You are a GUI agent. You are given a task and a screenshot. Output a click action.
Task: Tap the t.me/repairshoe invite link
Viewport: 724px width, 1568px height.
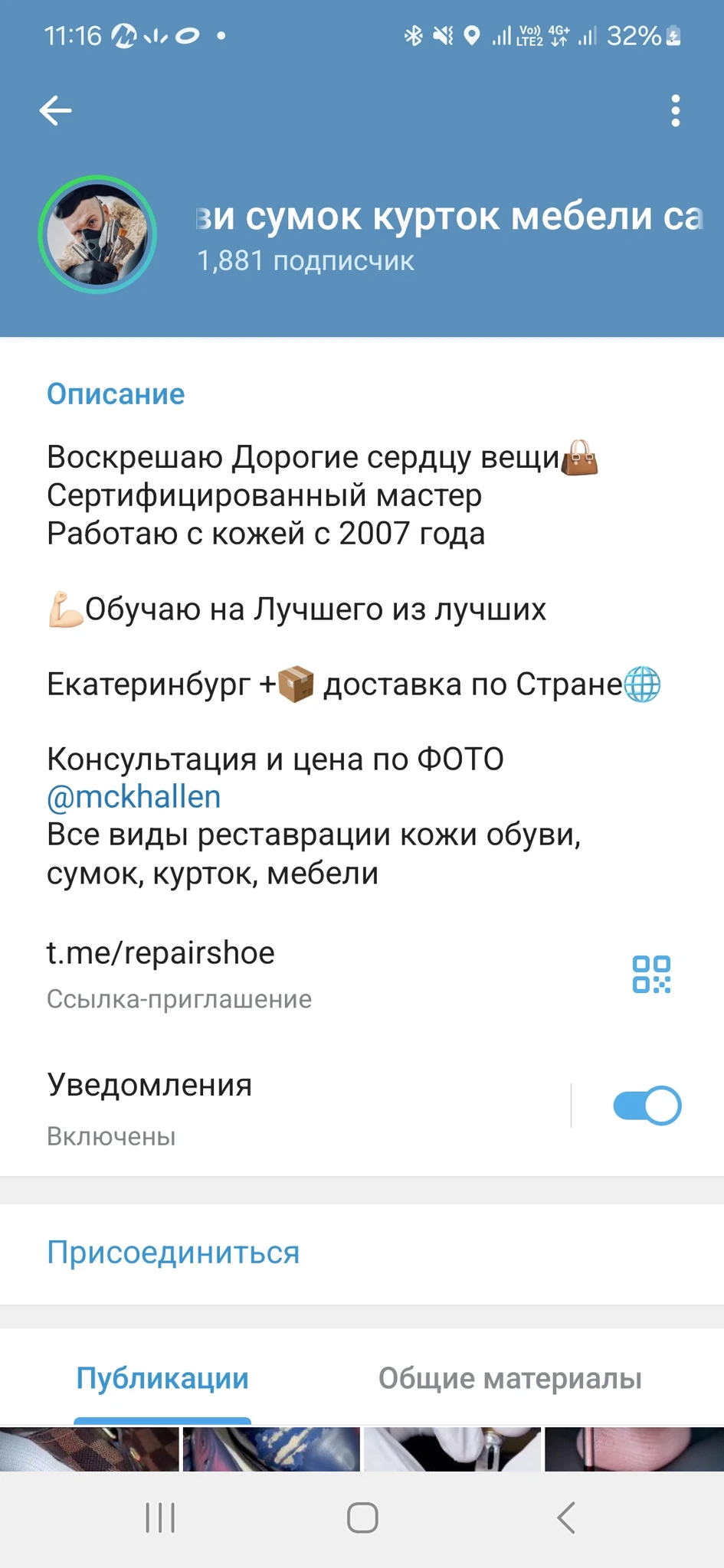pos(161,953)
